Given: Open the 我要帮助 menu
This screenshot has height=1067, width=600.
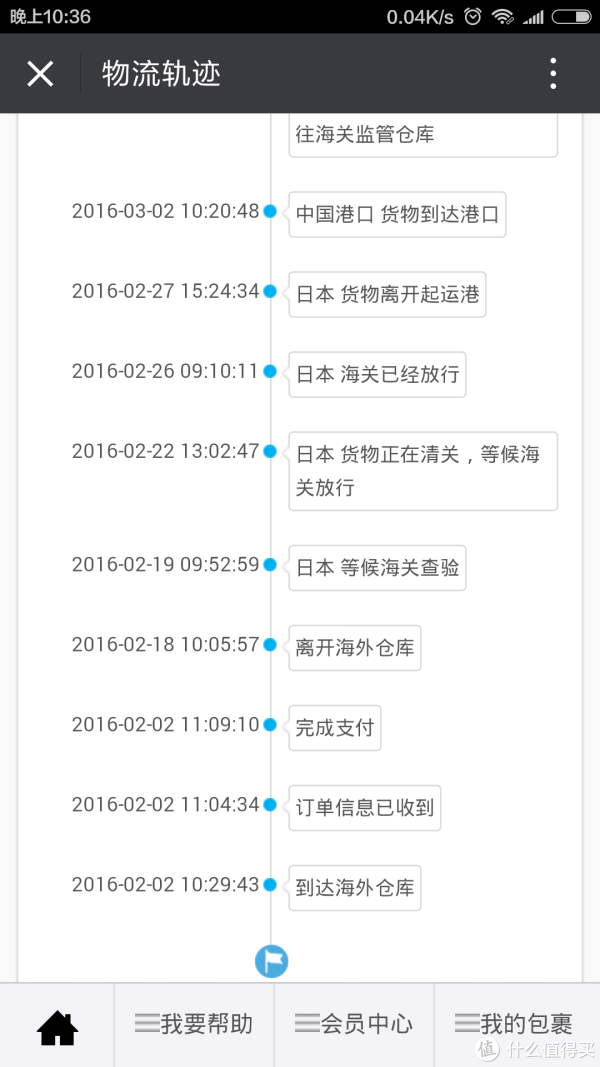Looking at the screenshot, I should (194, 1024).
